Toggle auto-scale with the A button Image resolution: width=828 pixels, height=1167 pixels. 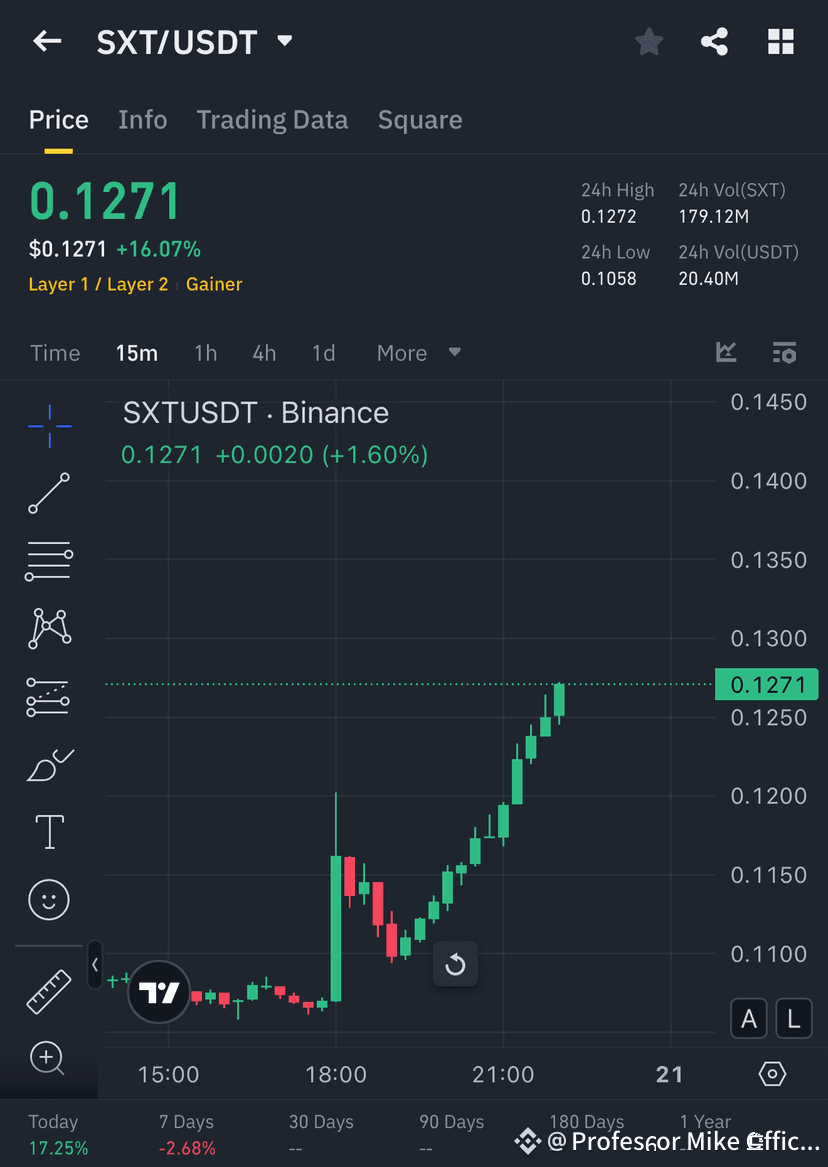[749, 1018]
